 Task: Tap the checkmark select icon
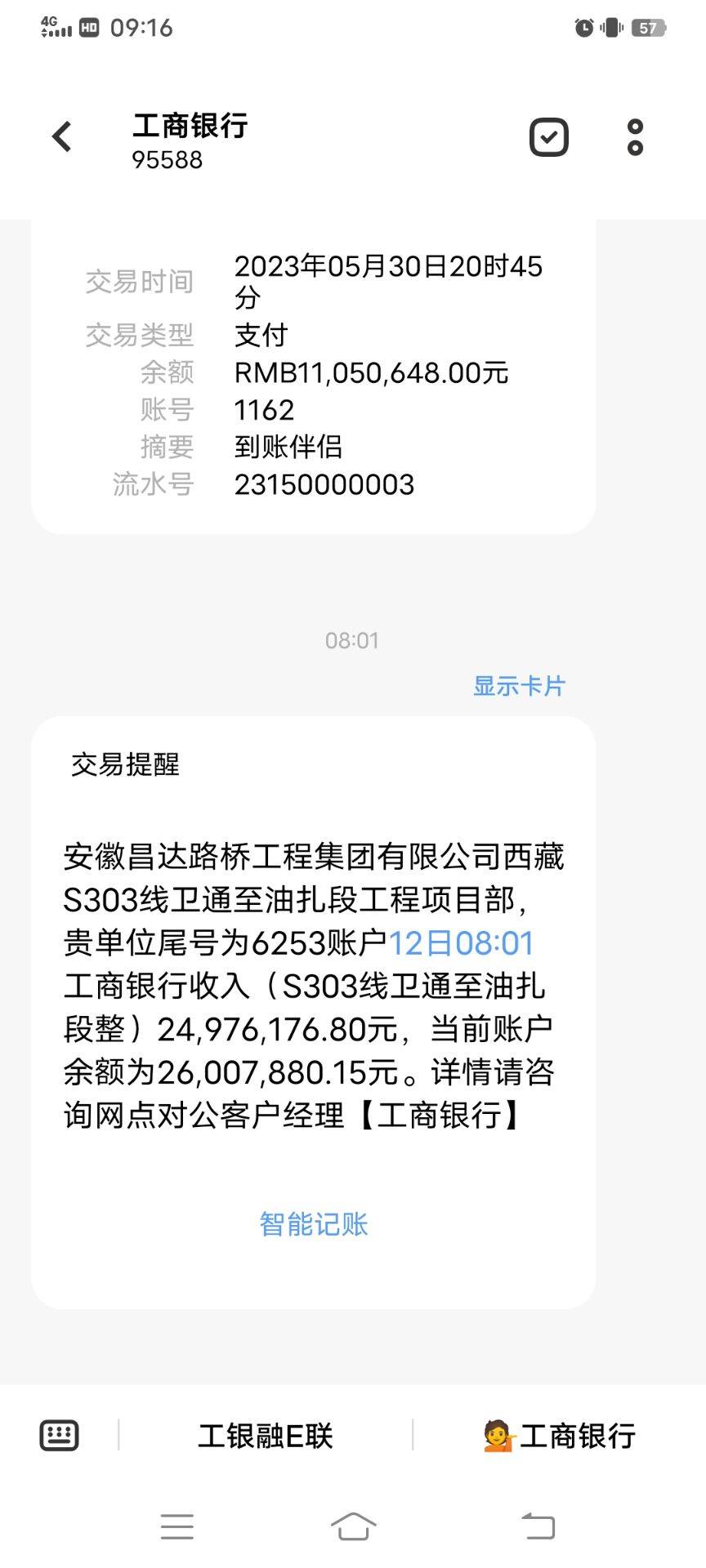pos(549,137)
